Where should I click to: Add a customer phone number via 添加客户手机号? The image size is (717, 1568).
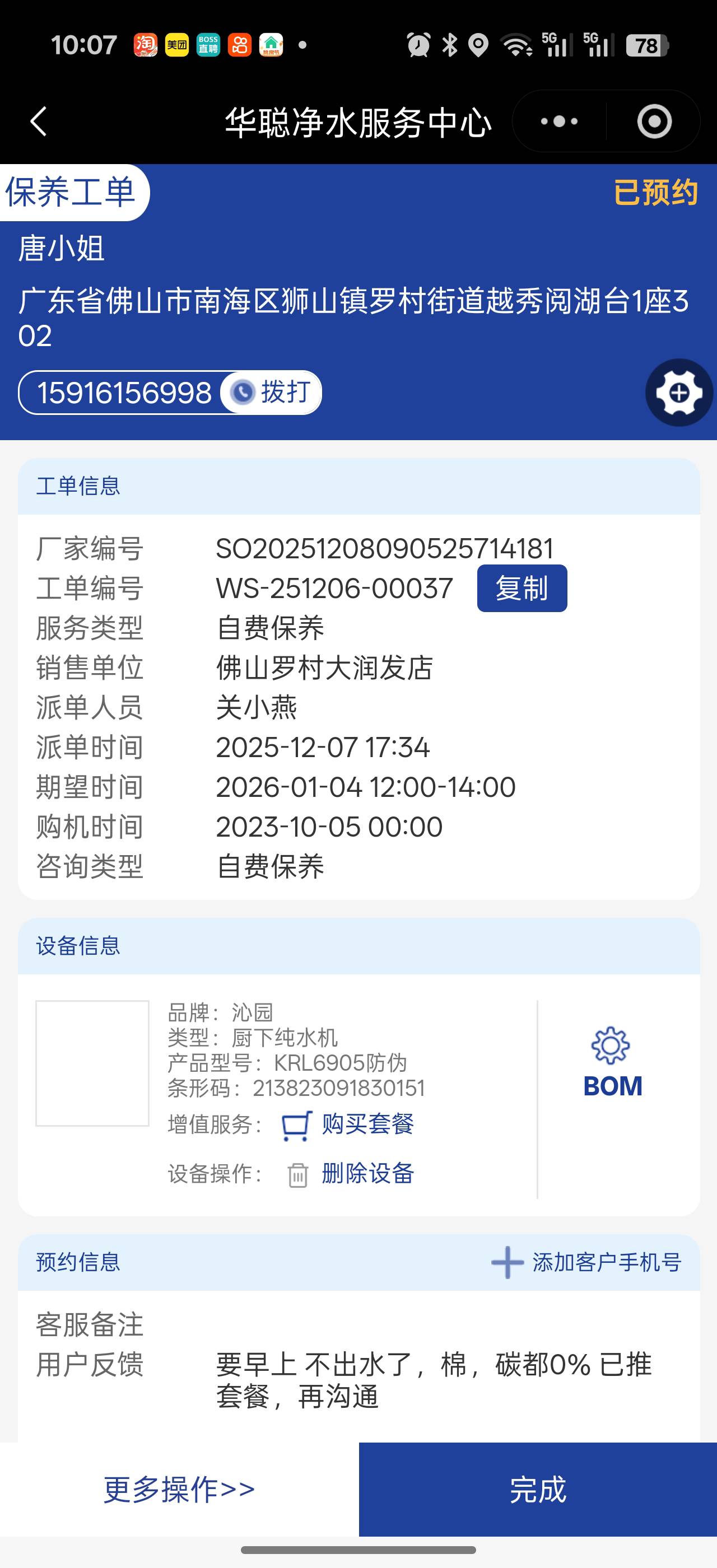[x=586, y=1262]
